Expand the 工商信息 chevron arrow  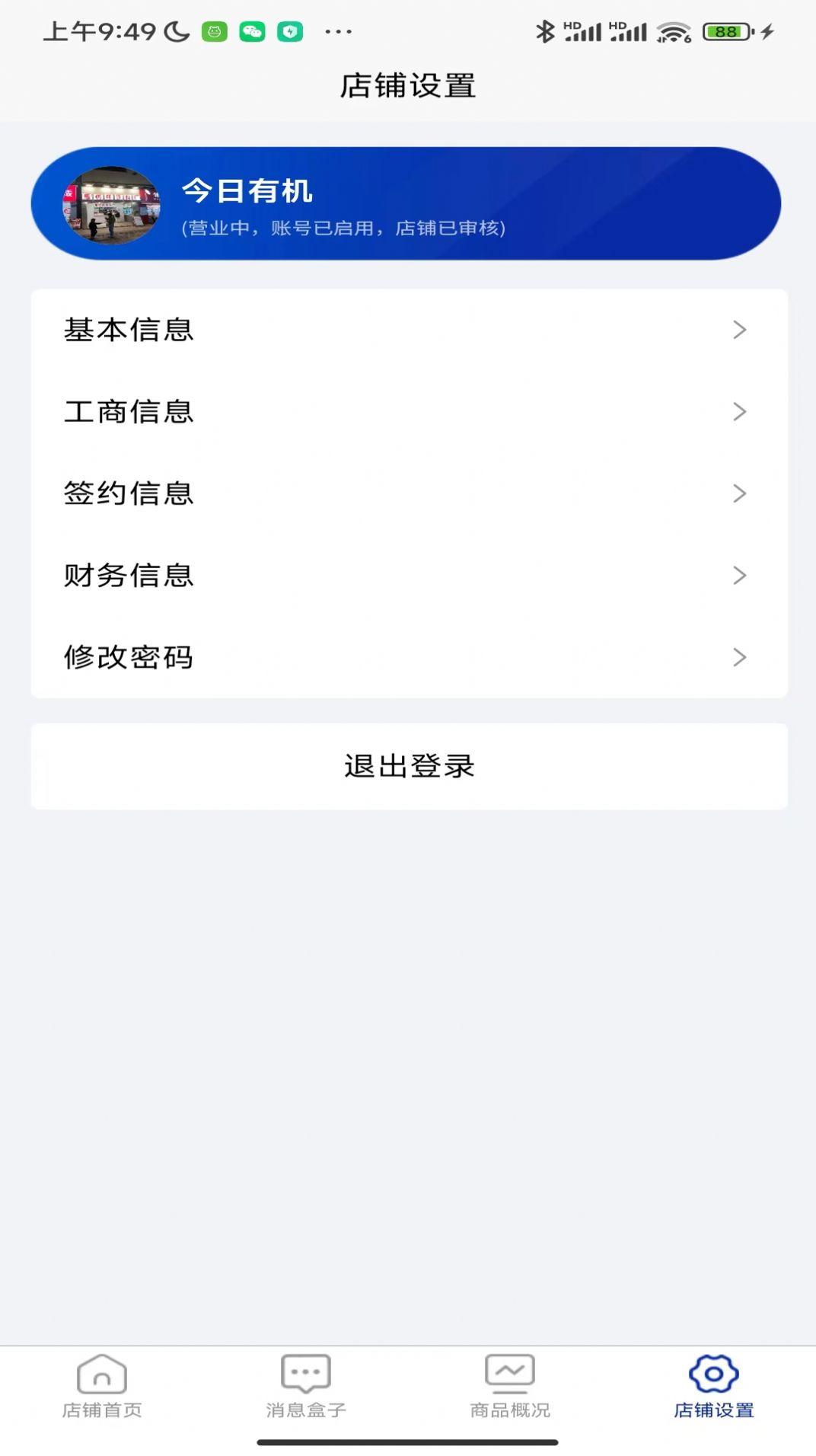click(739, 412)
